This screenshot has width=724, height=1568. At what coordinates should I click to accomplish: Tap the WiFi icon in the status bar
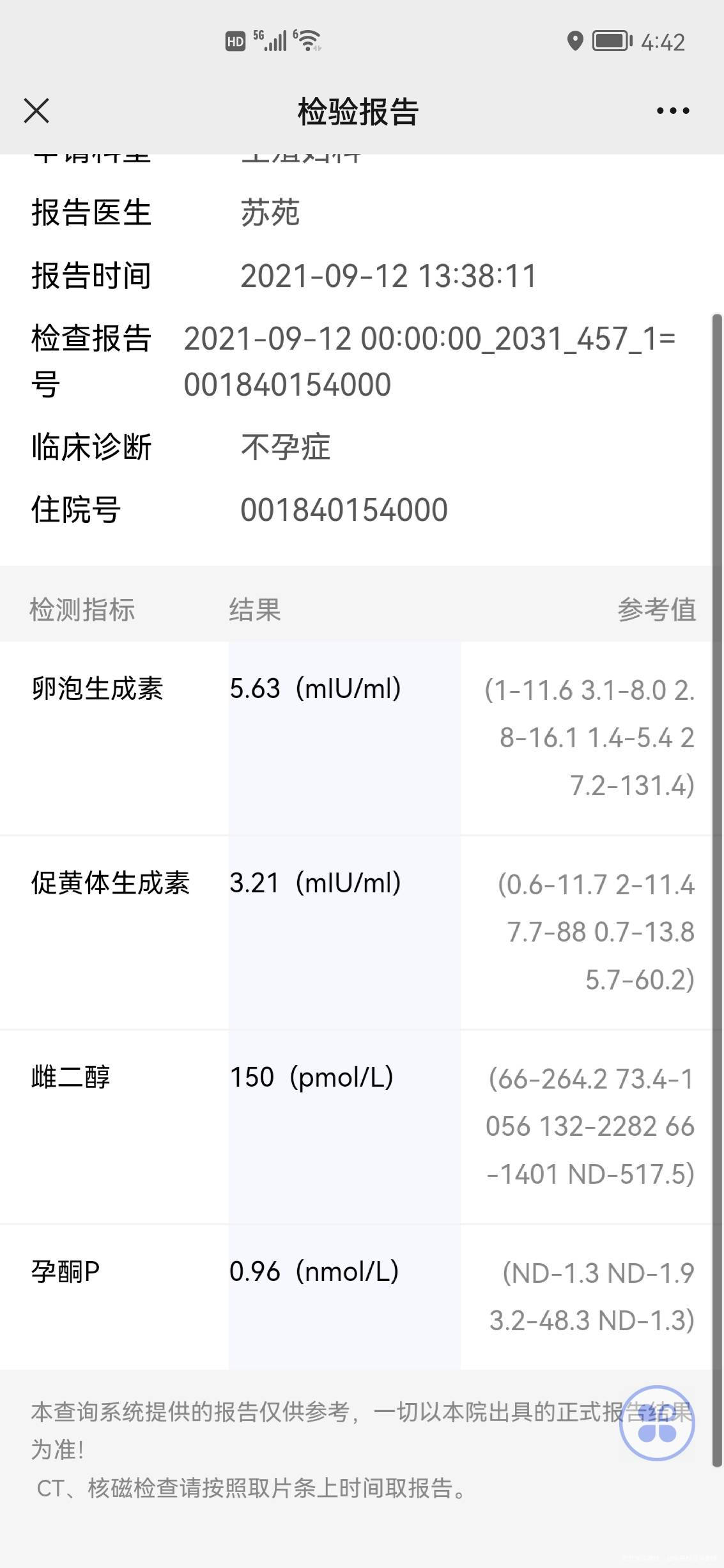(x=307, y=40)
